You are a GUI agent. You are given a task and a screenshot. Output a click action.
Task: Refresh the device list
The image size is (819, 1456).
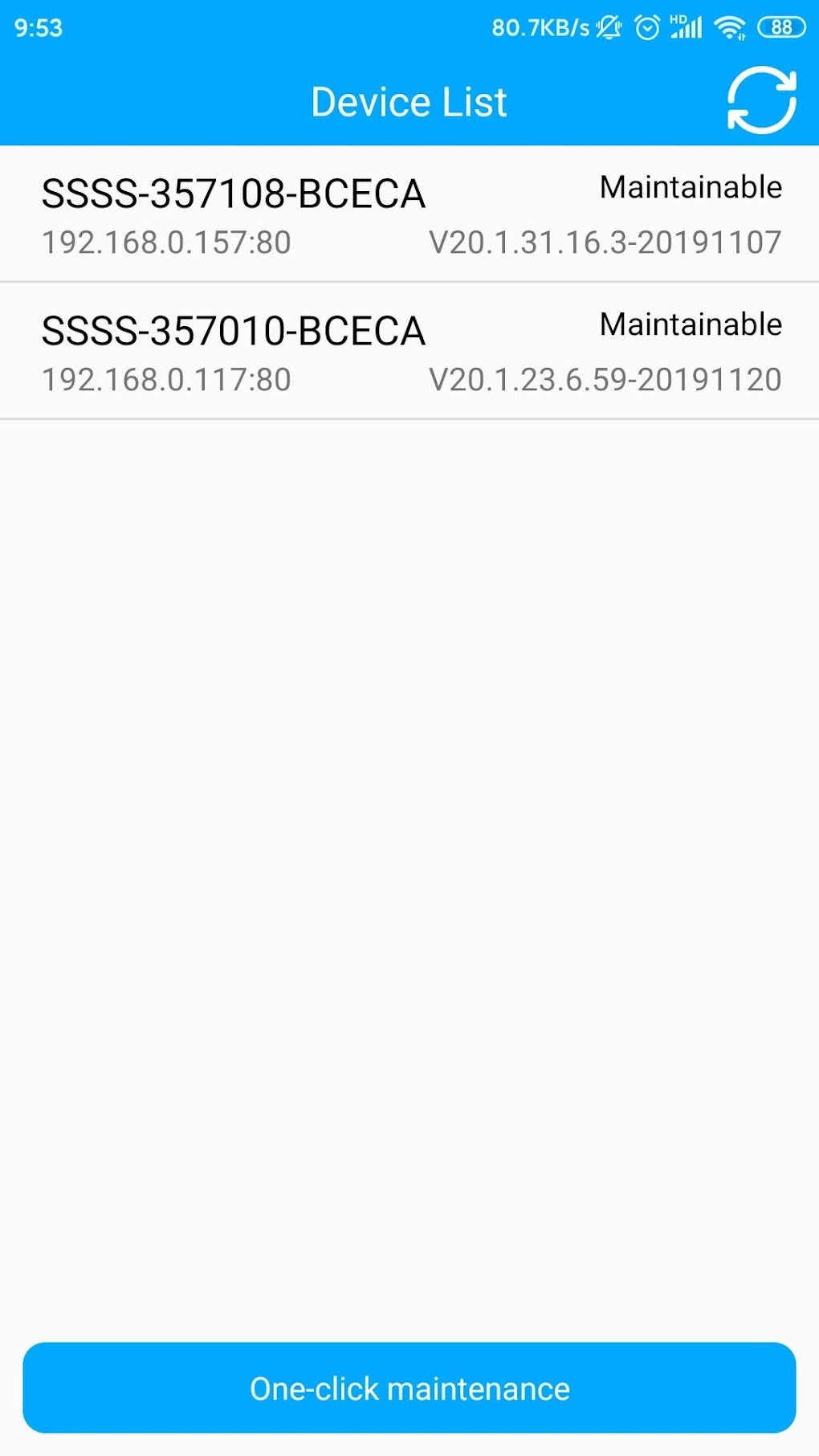761,101
